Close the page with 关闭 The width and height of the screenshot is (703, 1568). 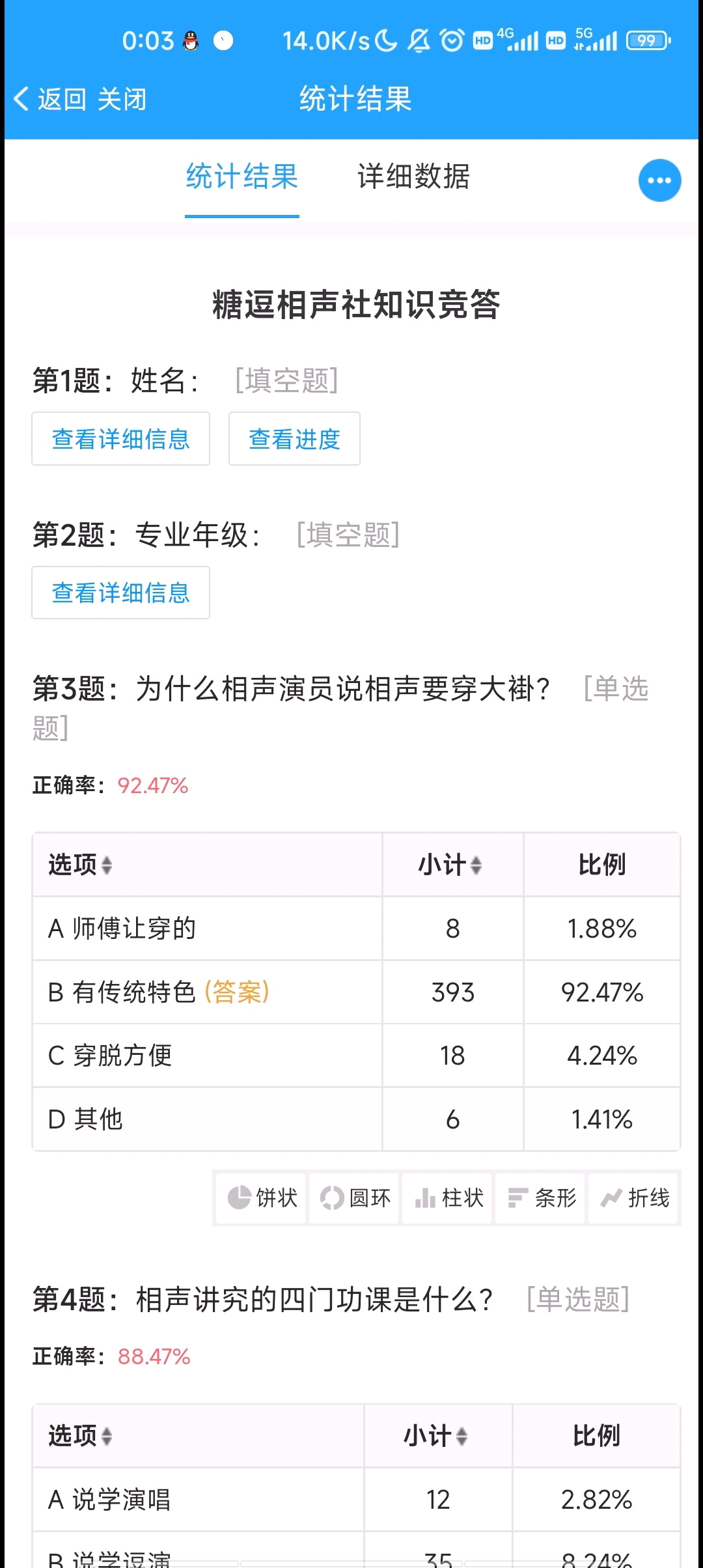coord(122,100)
